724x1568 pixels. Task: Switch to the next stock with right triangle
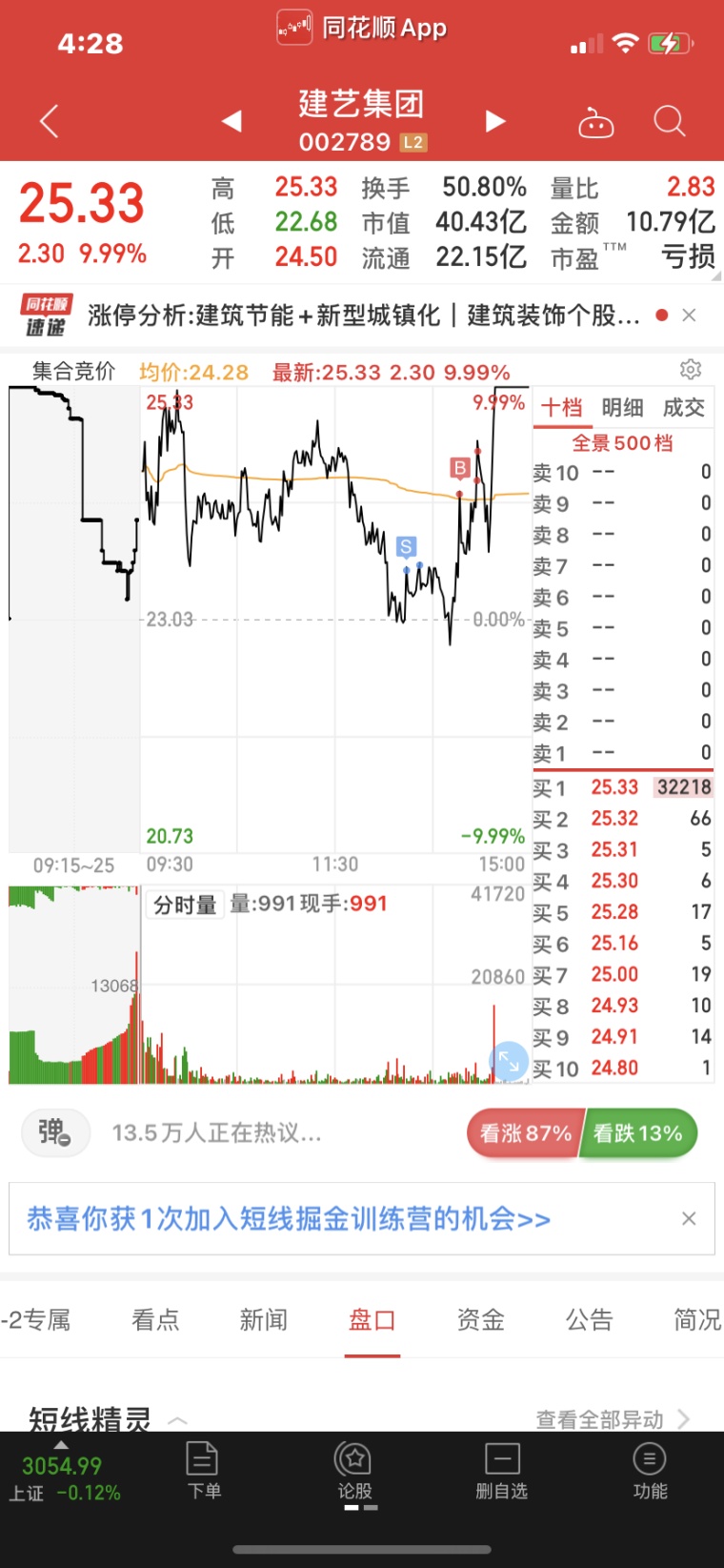pos(494,121)
